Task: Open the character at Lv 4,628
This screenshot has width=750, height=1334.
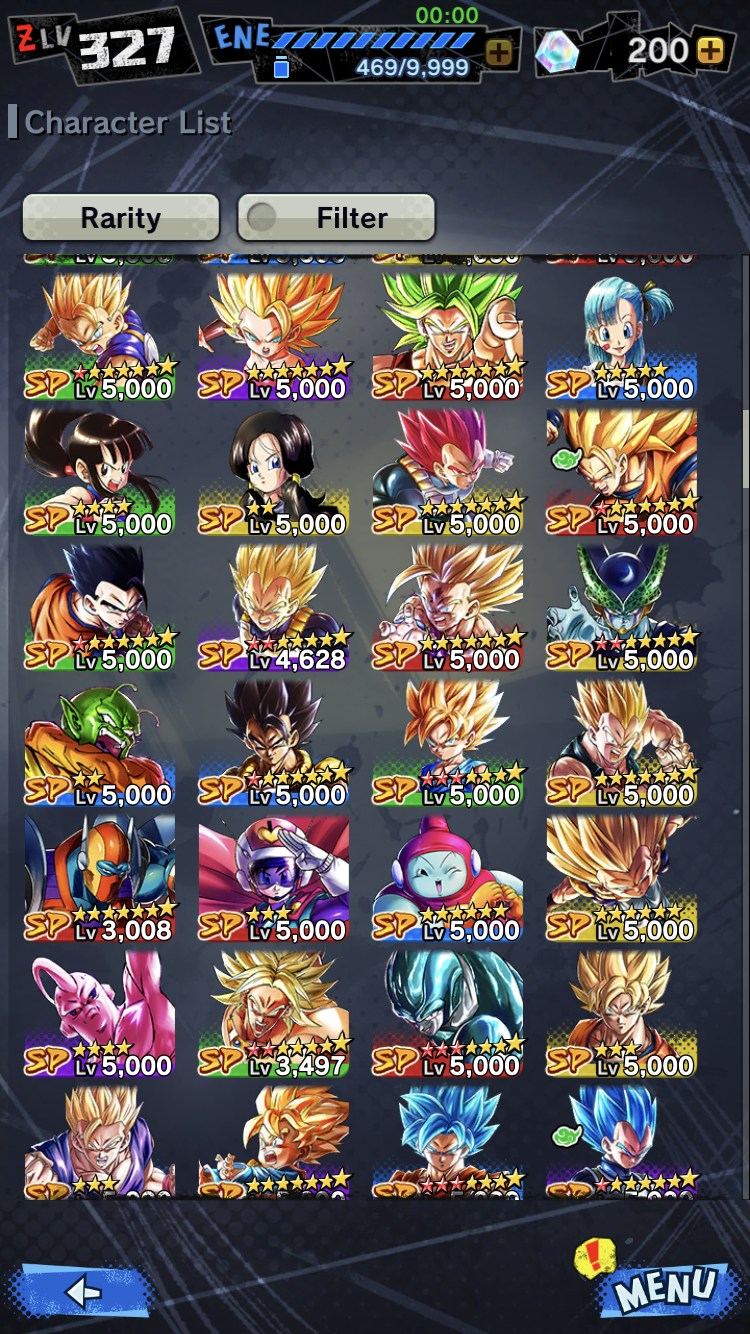Action: pos(274,608)
